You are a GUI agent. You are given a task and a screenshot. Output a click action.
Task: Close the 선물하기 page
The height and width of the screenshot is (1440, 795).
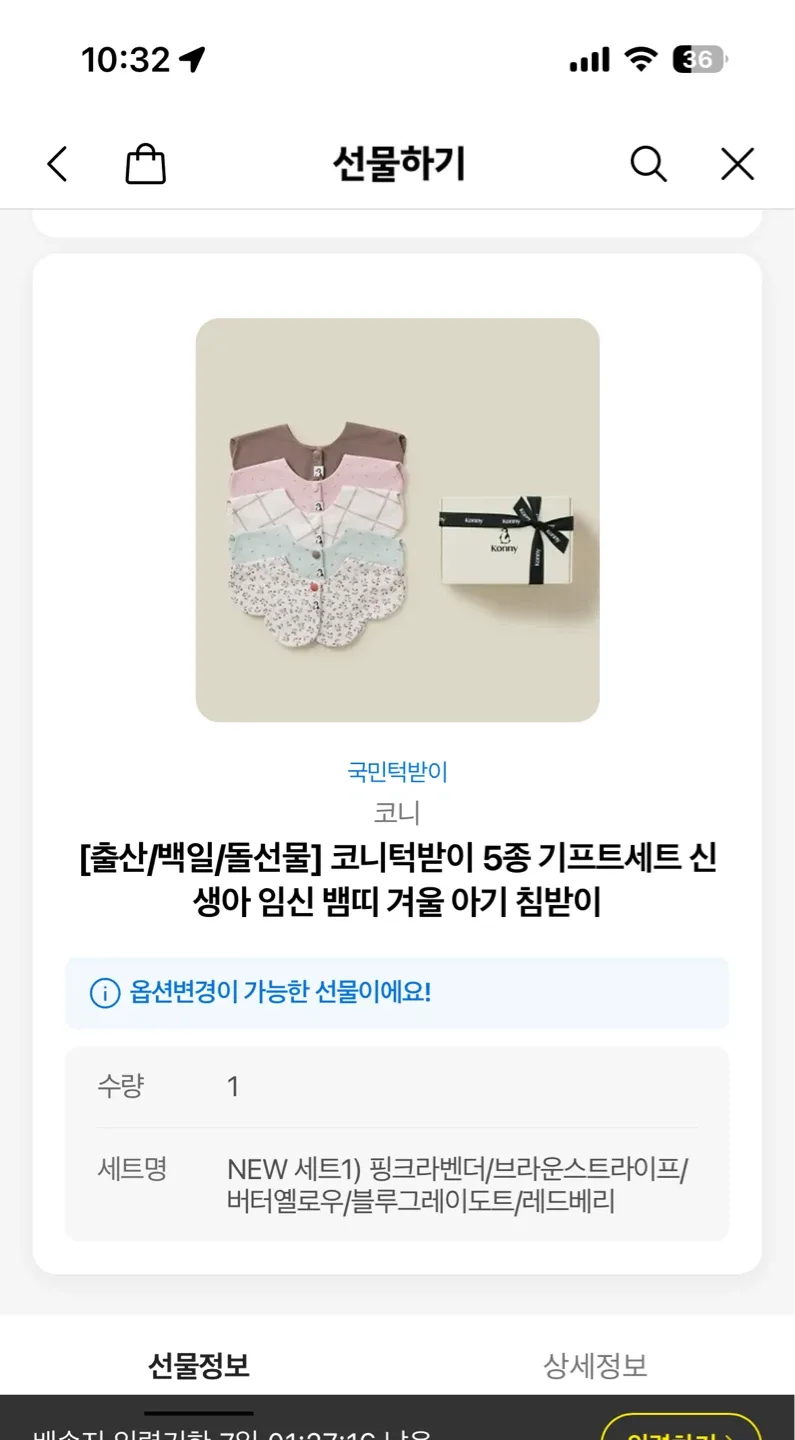737,164
